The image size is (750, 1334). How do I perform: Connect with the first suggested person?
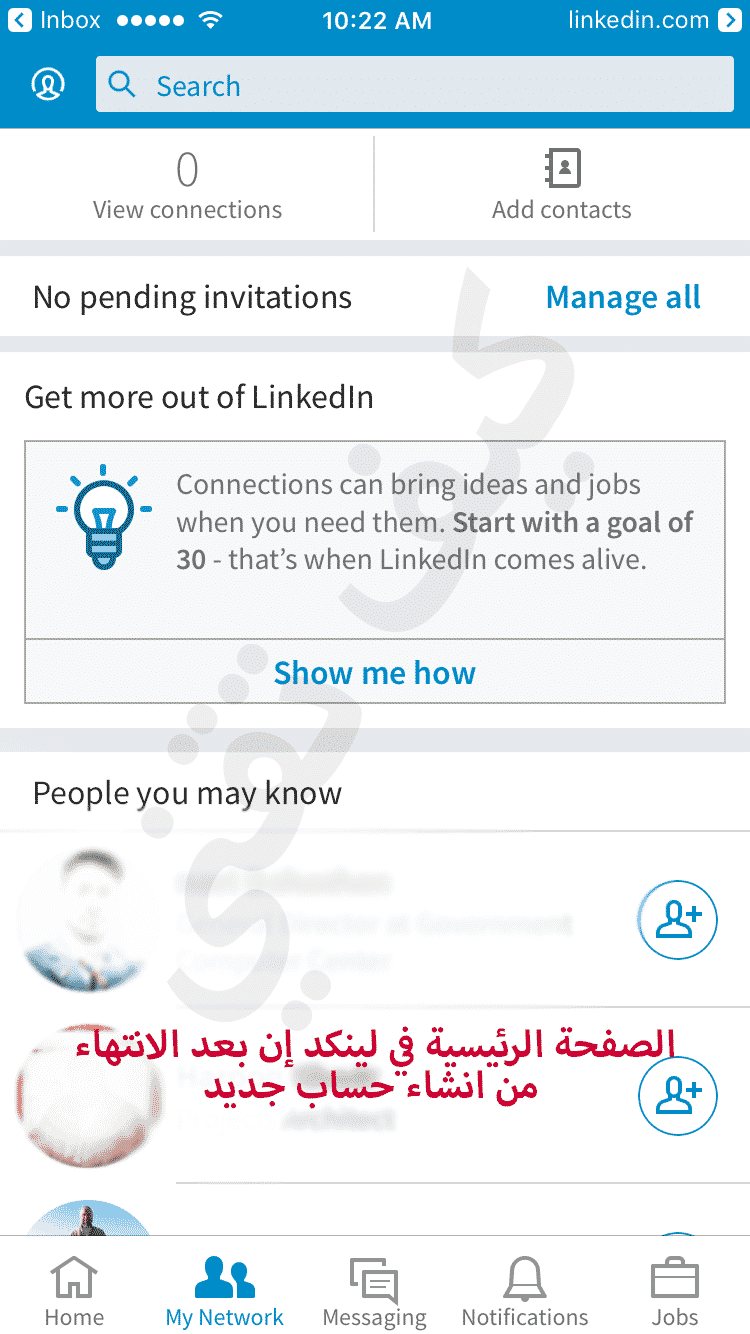tap(678, 920)
